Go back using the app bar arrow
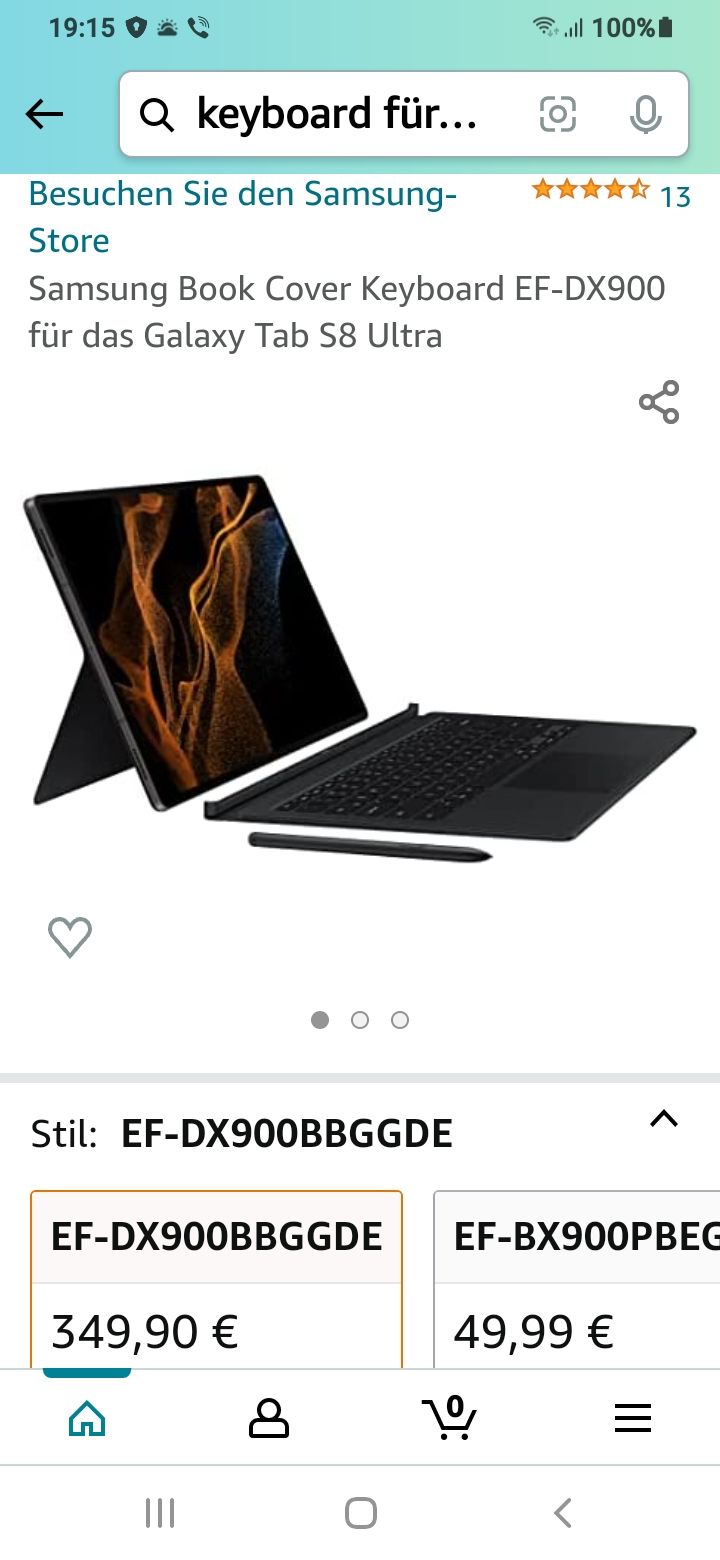 point(45,115)
